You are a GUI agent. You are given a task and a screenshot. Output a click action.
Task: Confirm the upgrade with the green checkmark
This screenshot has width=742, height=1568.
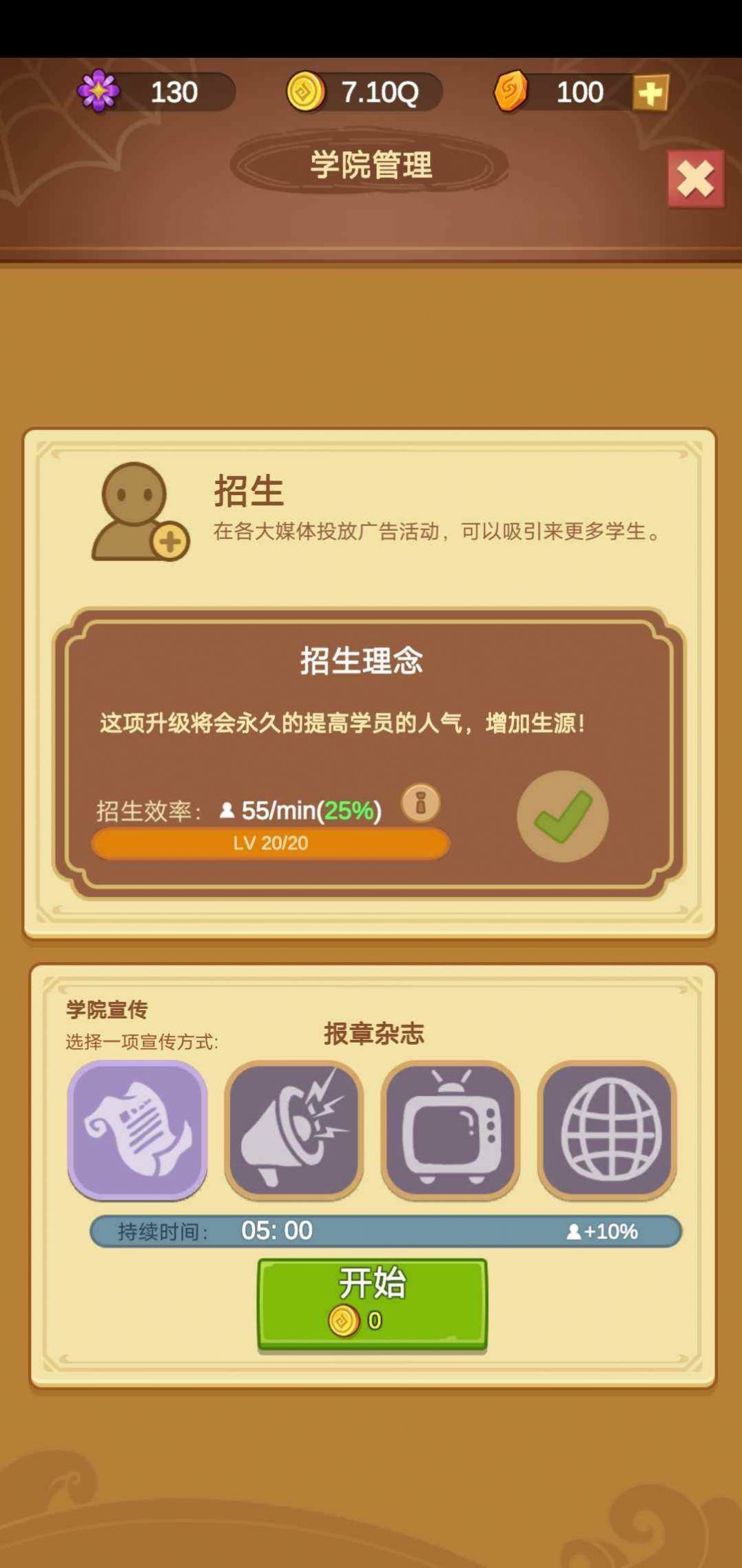pyautogui.click(x=562, y=816)
